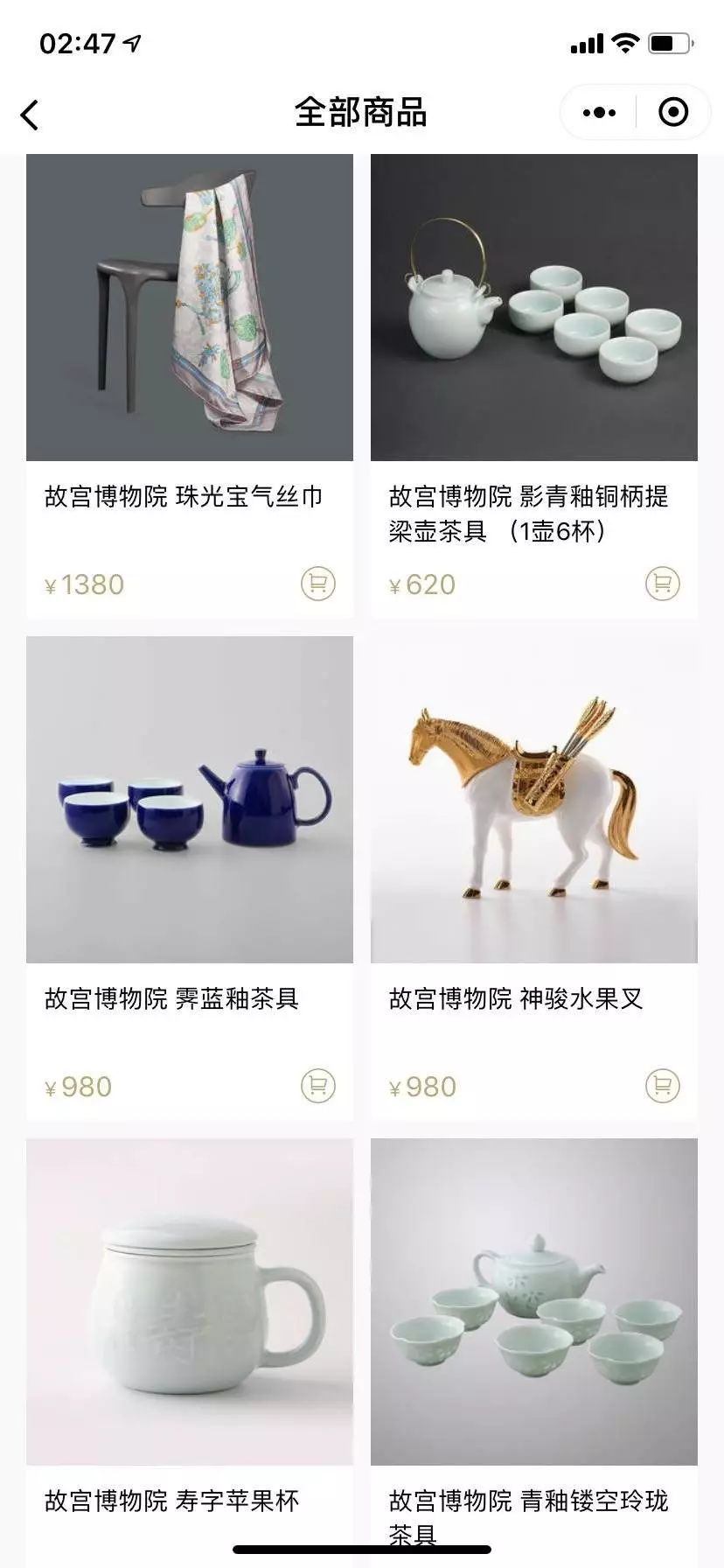
Task: Add 影青釉铜柄提梁壶茶具 to cart
Action: 662,584
